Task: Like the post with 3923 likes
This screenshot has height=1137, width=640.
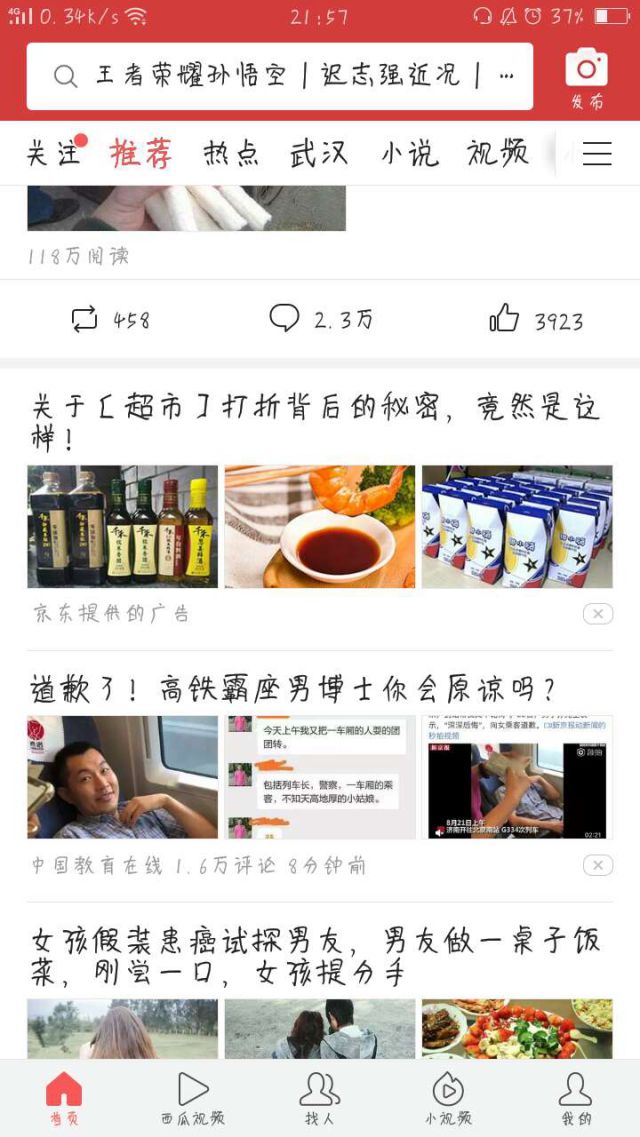Action: (x=535, y=320)
